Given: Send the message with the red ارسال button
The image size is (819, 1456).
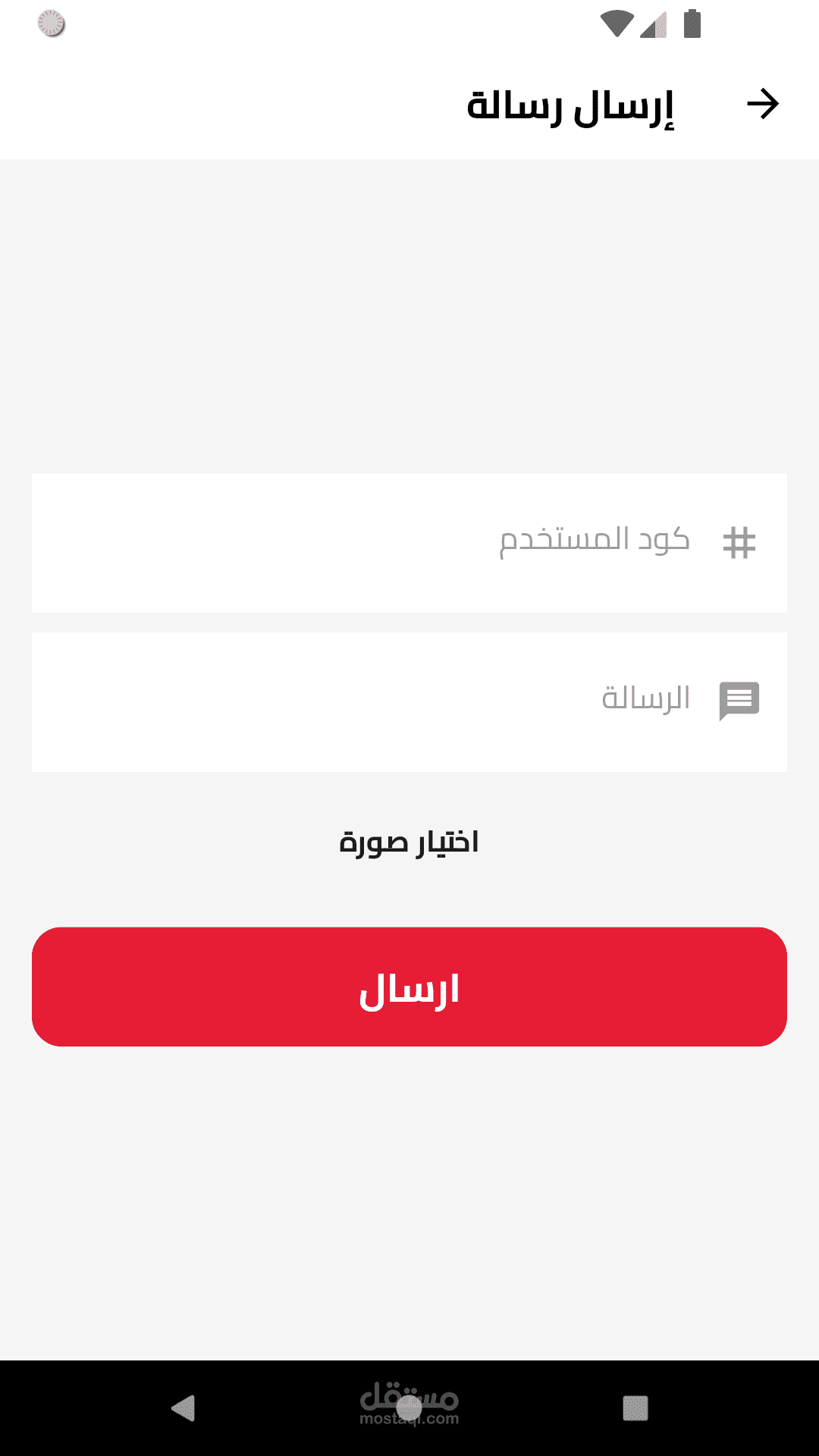Looking at the screenshot, I should click(x=409, y=987).
